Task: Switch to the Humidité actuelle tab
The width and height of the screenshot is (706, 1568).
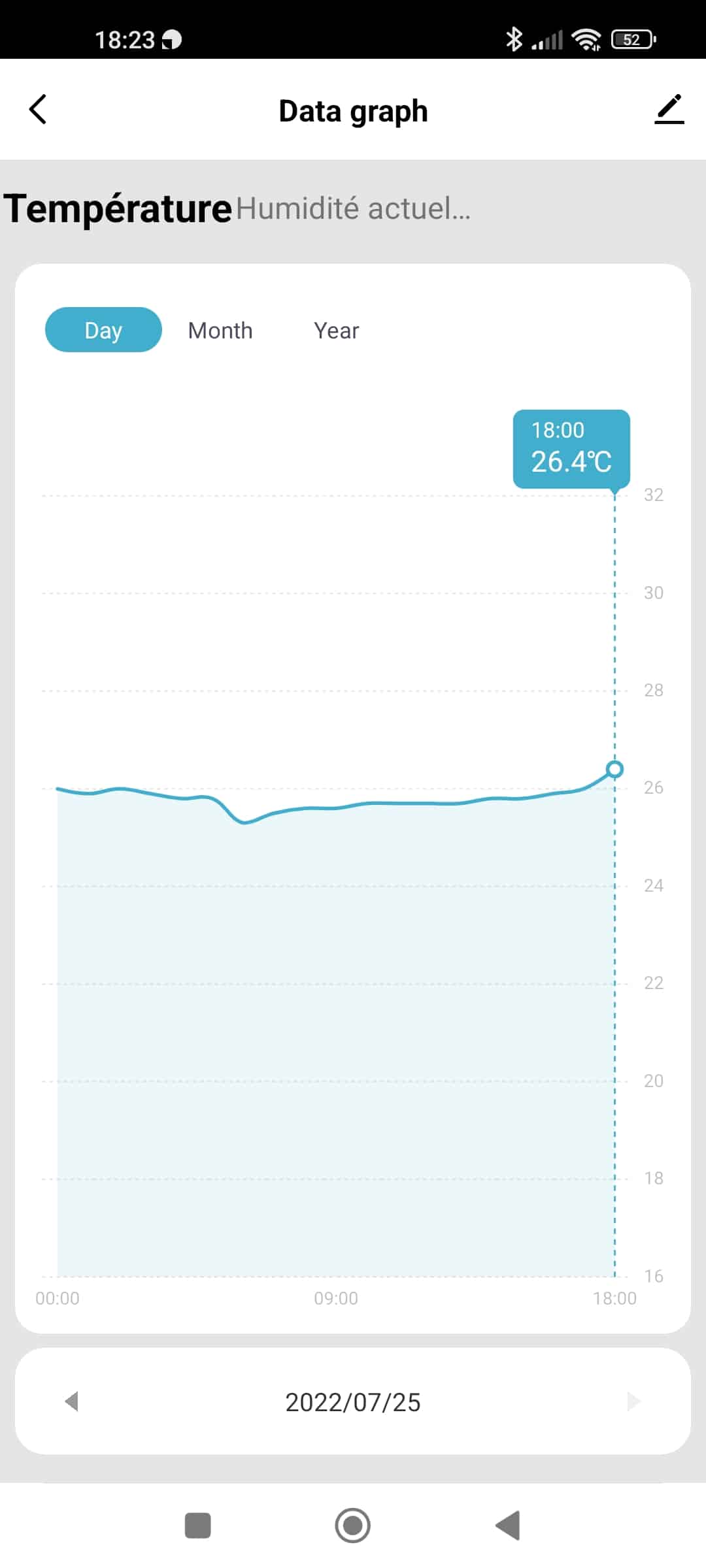Action: [x=353, y=208]
